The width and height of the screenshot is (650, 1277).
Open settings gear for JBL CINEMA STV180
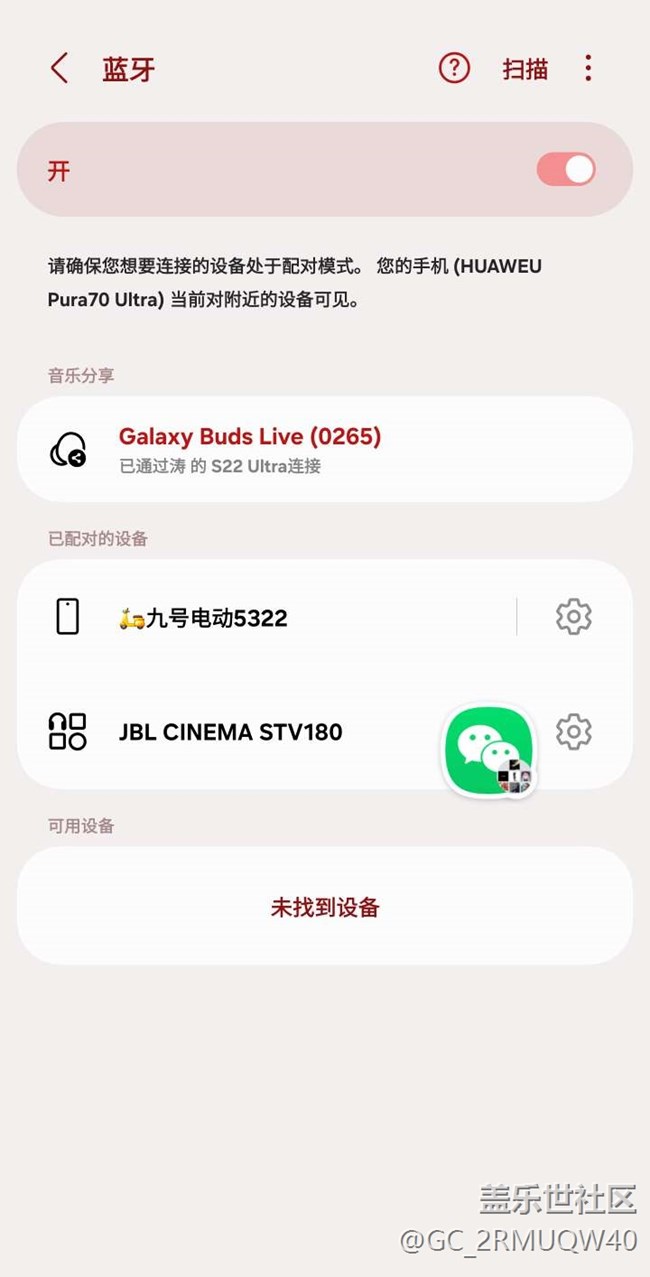(x=573, y=732)
